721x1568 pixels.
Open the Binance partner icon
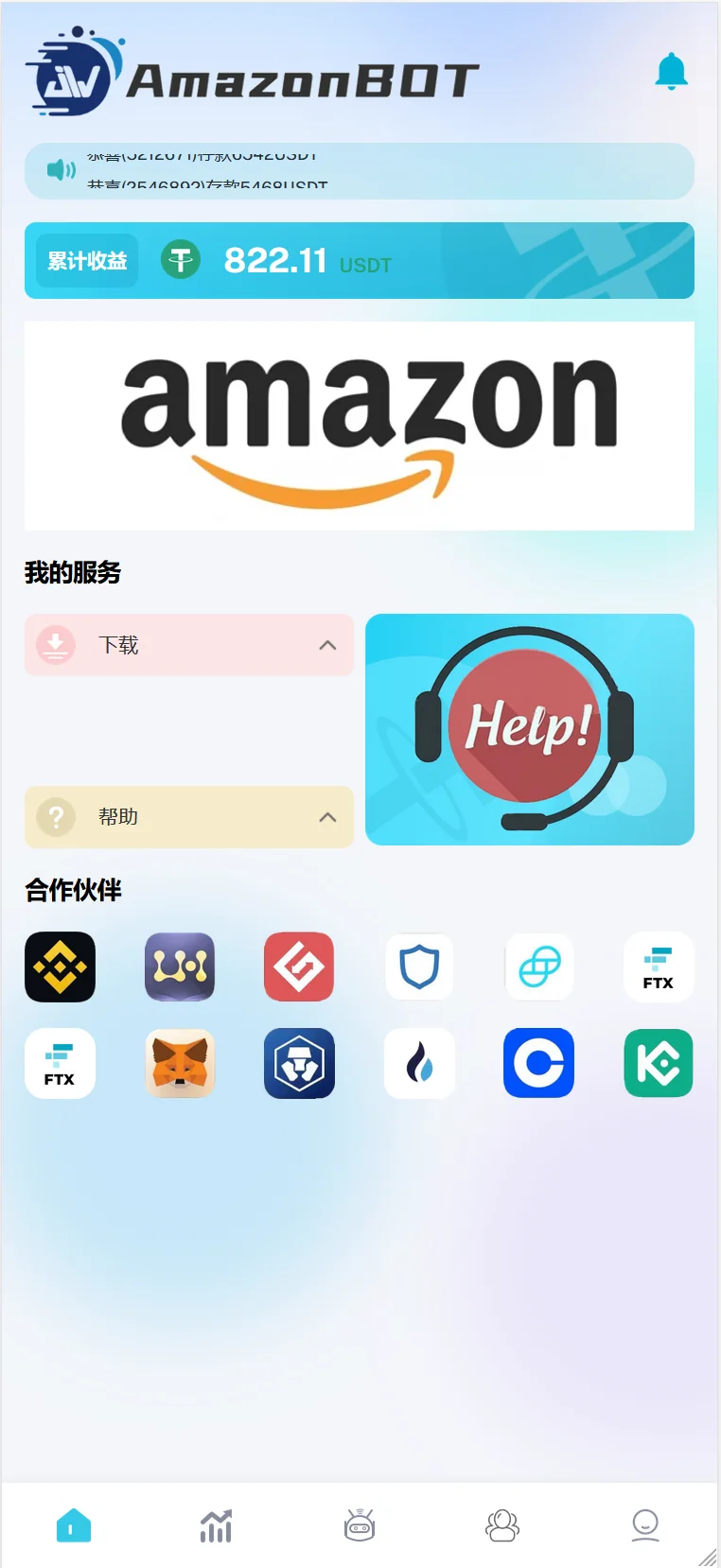(60, 967)
